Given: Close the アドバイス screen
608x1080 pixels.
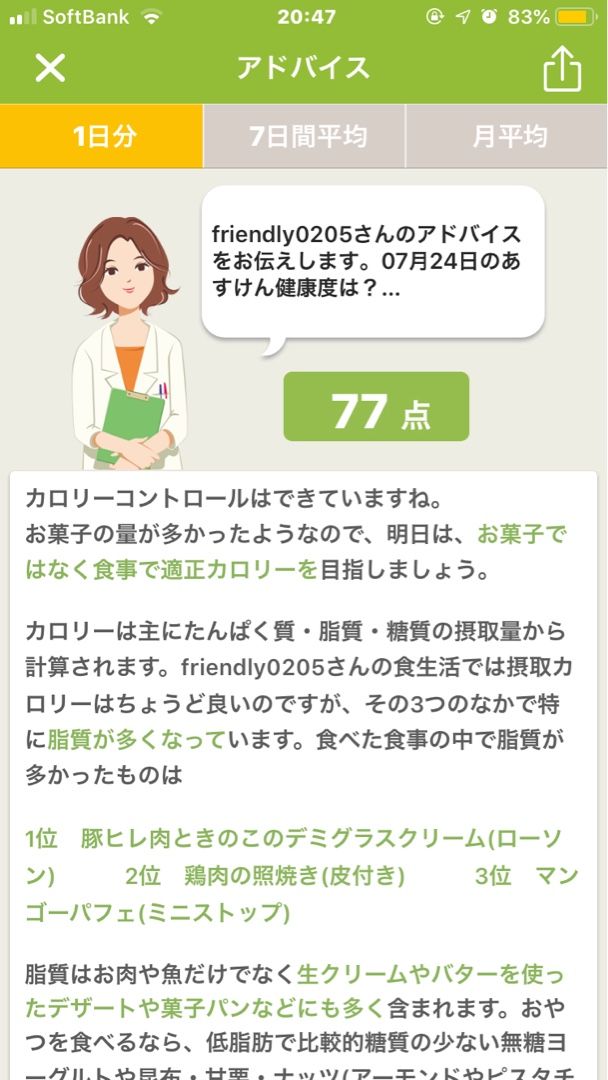Looking at the screenshot, I should [x=50, y=68].
